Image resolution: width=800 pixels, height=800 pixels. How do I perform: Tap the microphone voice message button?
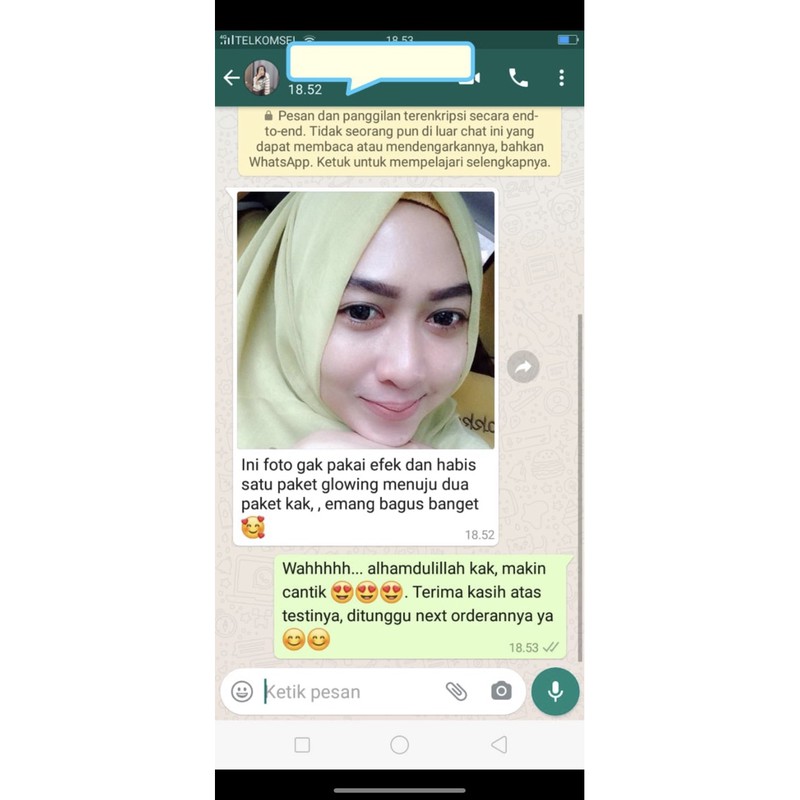[555, 691]
